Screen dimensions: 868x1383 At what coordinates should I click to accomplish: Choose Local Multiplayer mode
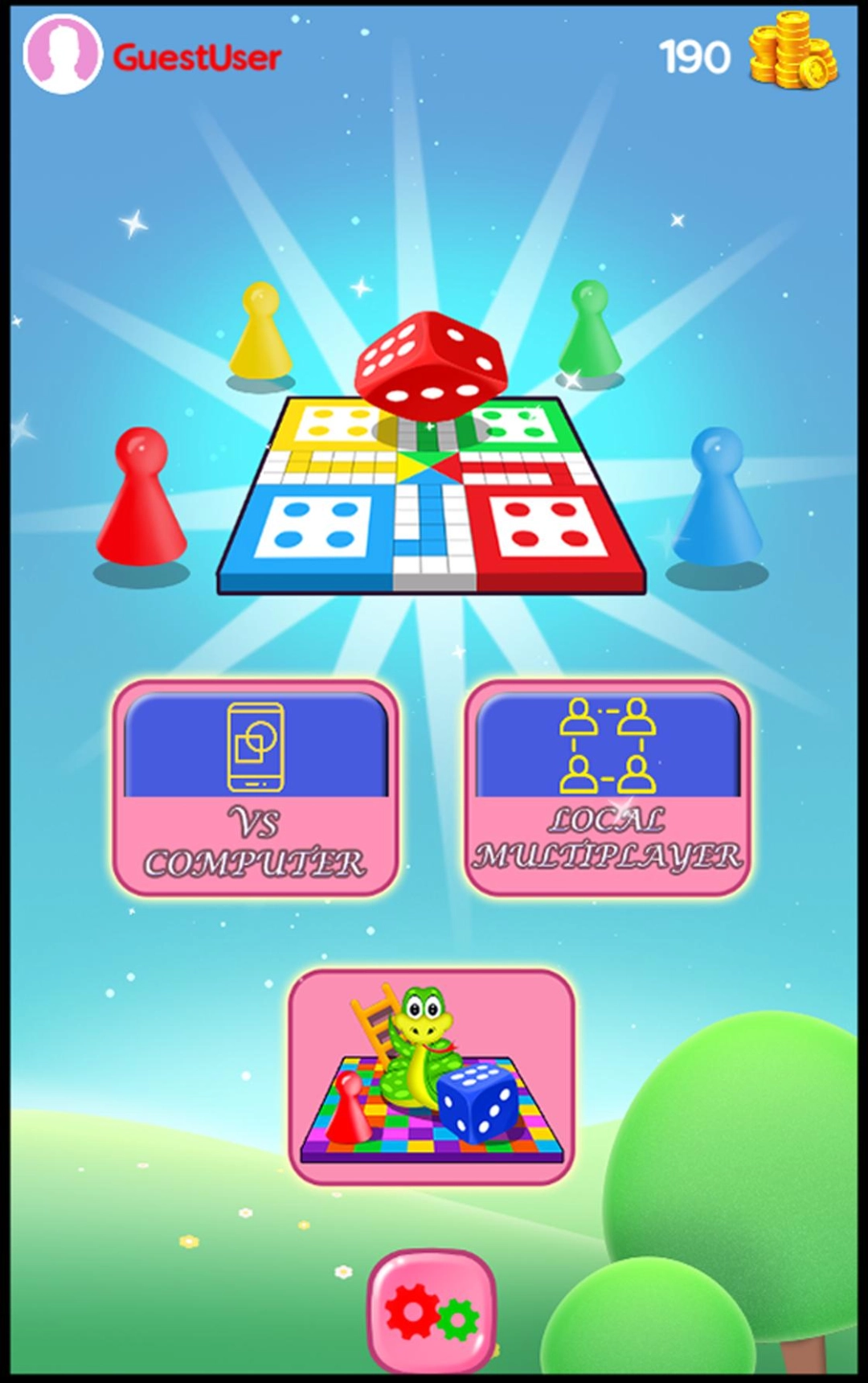(608, 788)
